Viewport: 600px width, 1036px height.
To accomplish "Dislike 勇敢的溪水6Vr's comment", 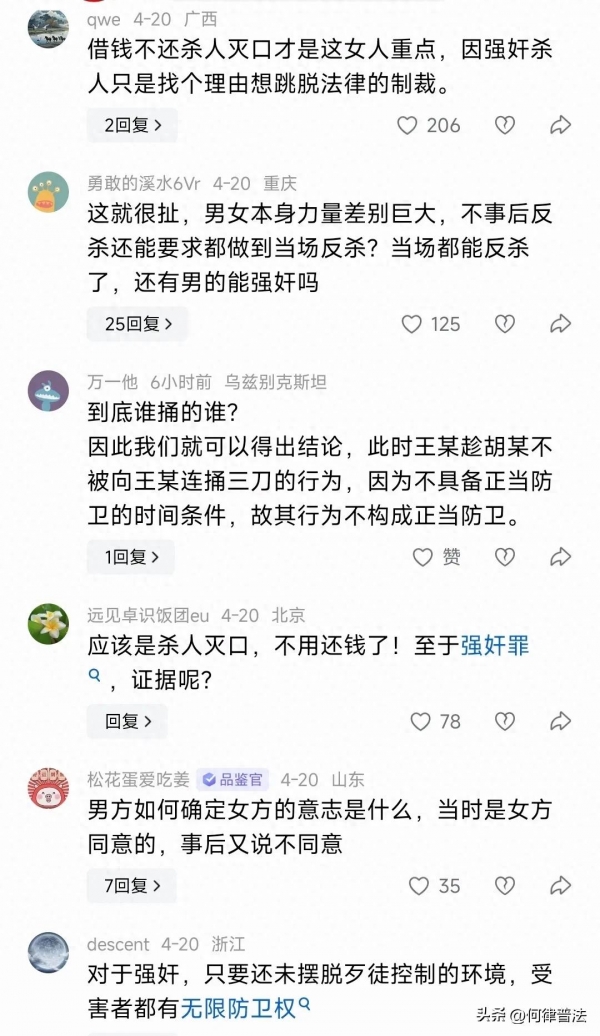I will pyautogui.click(x=505, y=323).
